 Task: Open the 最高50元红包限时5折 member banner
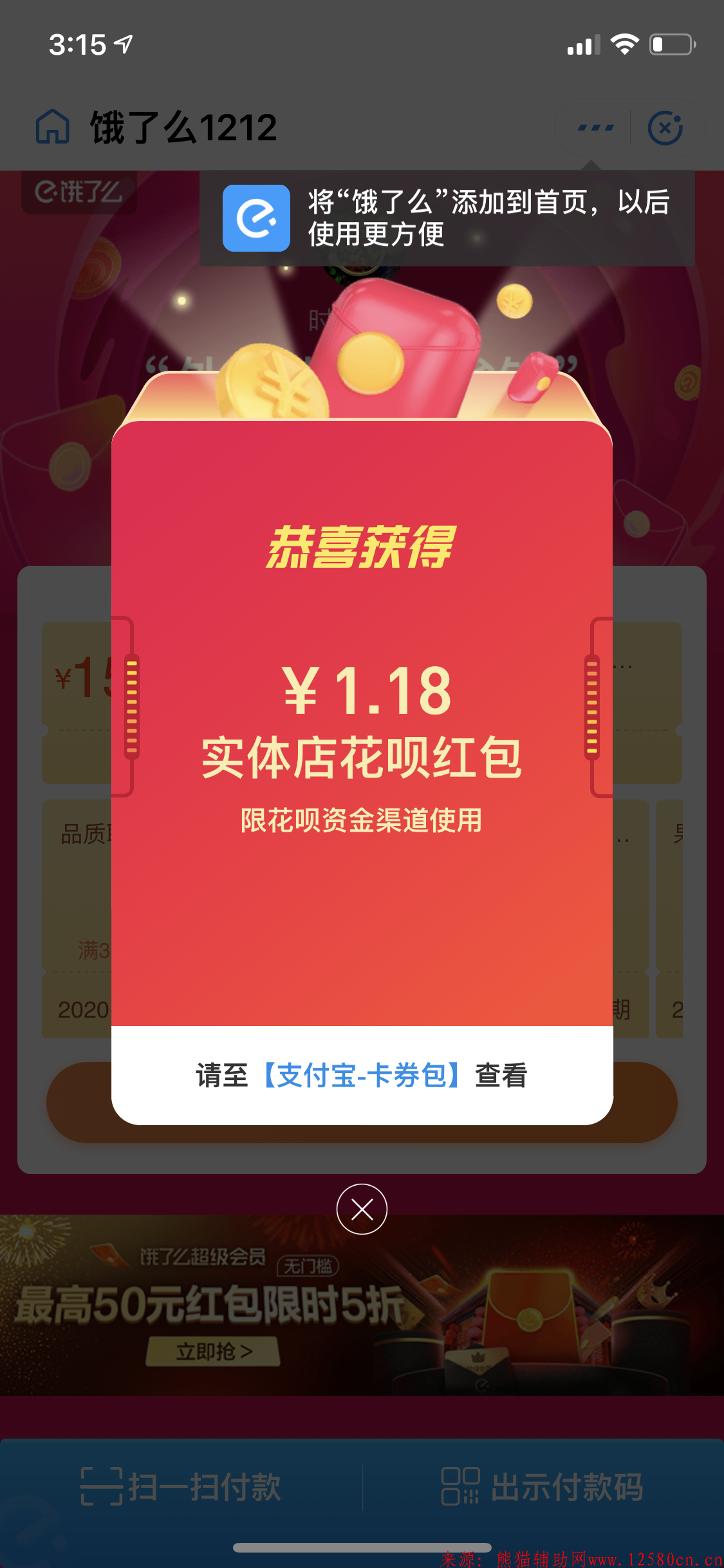click(x=362, y=1304)
